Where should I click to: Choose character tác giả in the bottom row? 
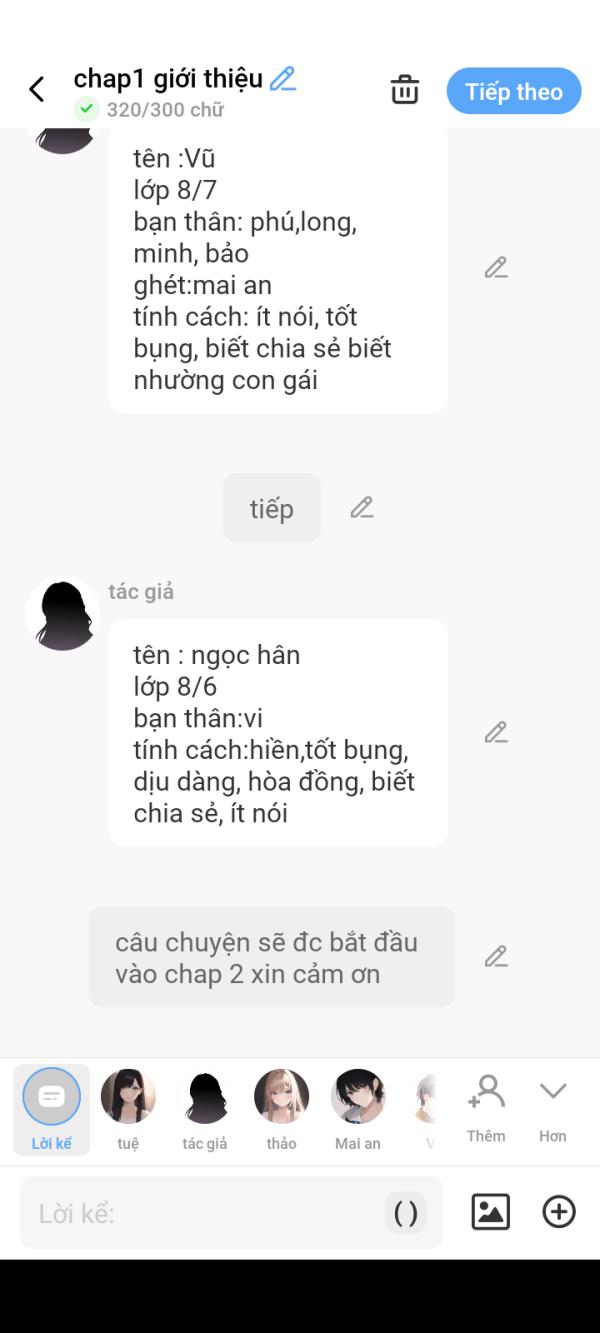(x=205, y=1110)
